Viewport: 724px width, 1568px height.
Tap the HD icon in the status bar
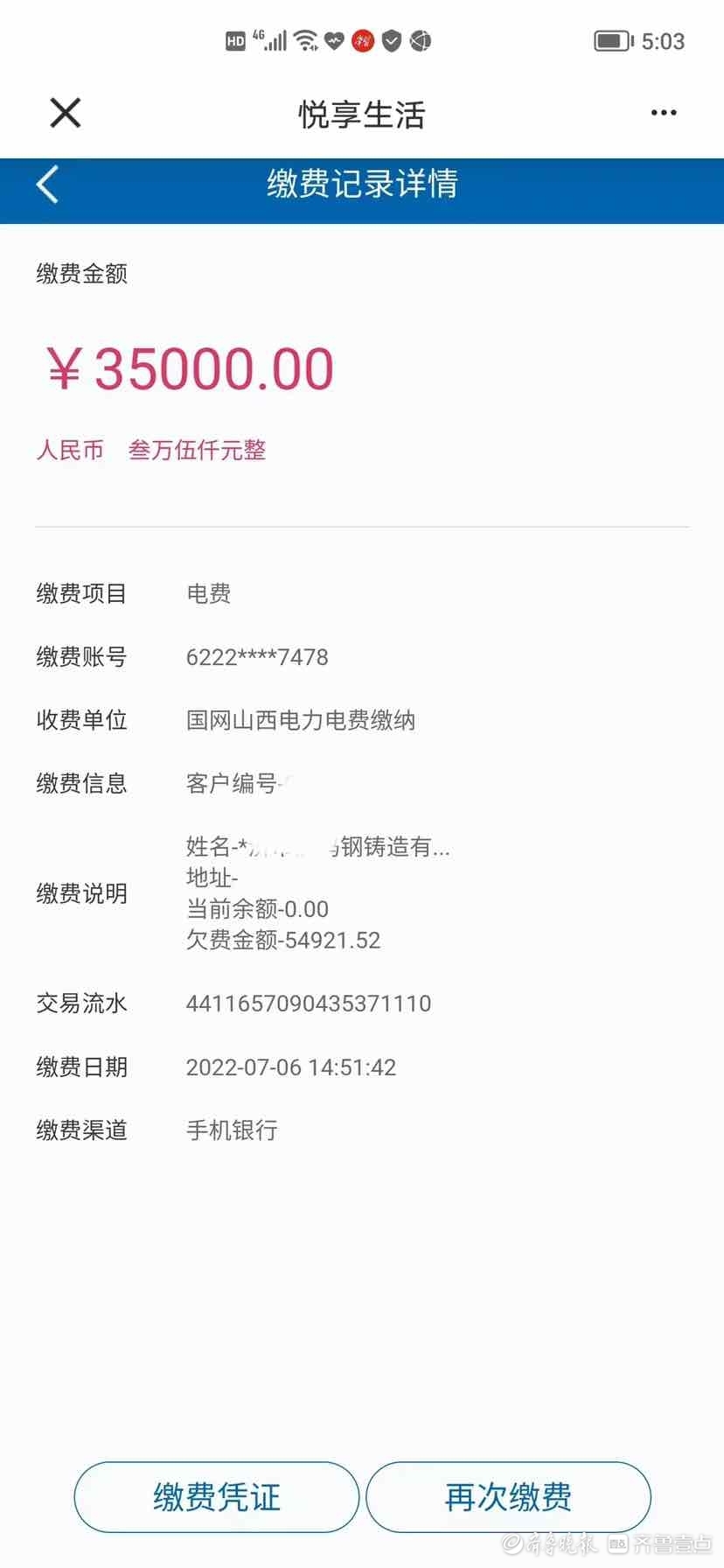coord(233,40)
